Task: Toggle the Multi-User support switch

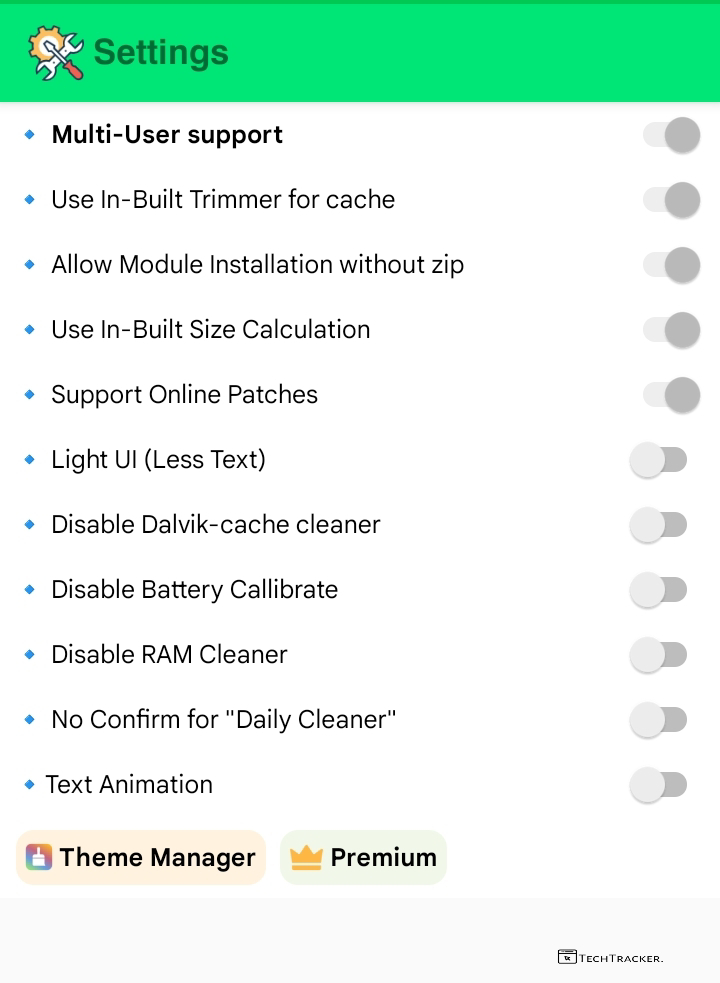Action: [670, 135]
